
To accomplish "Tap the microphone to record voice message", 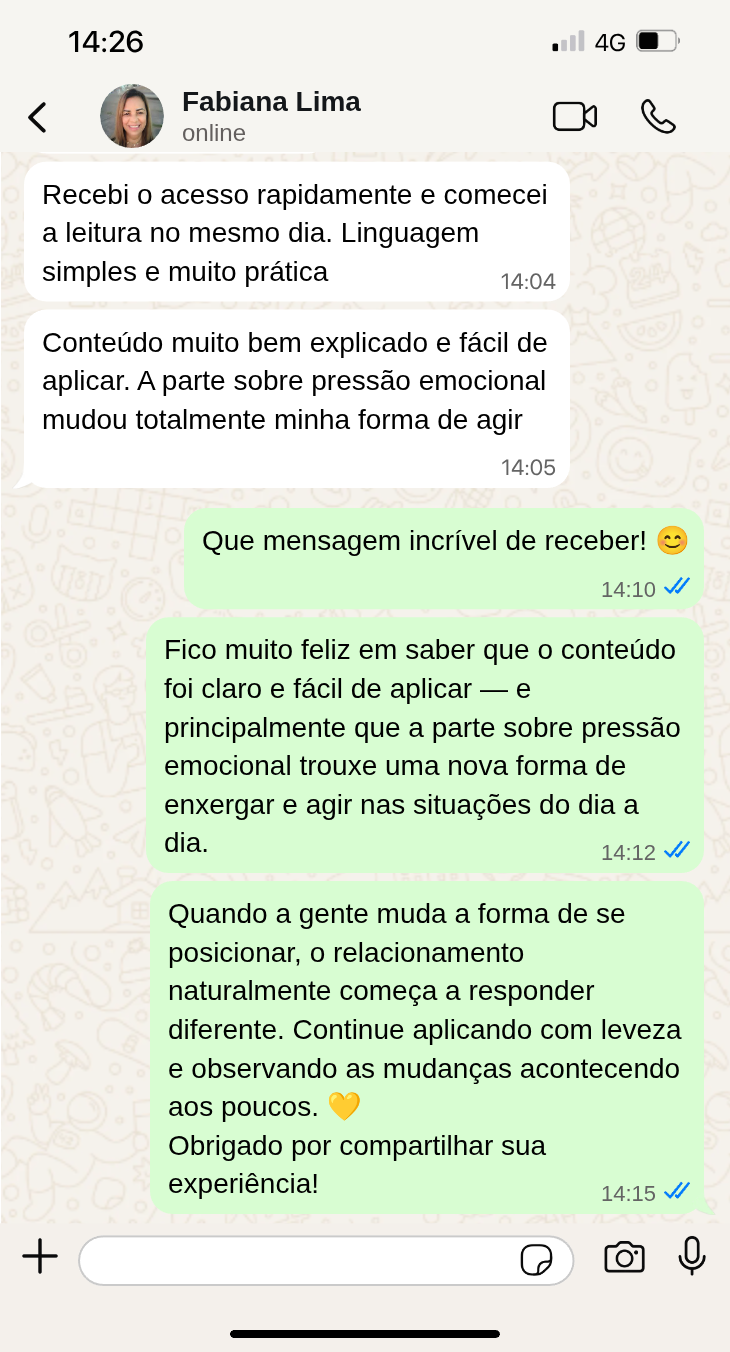I will click(692, 1256).
